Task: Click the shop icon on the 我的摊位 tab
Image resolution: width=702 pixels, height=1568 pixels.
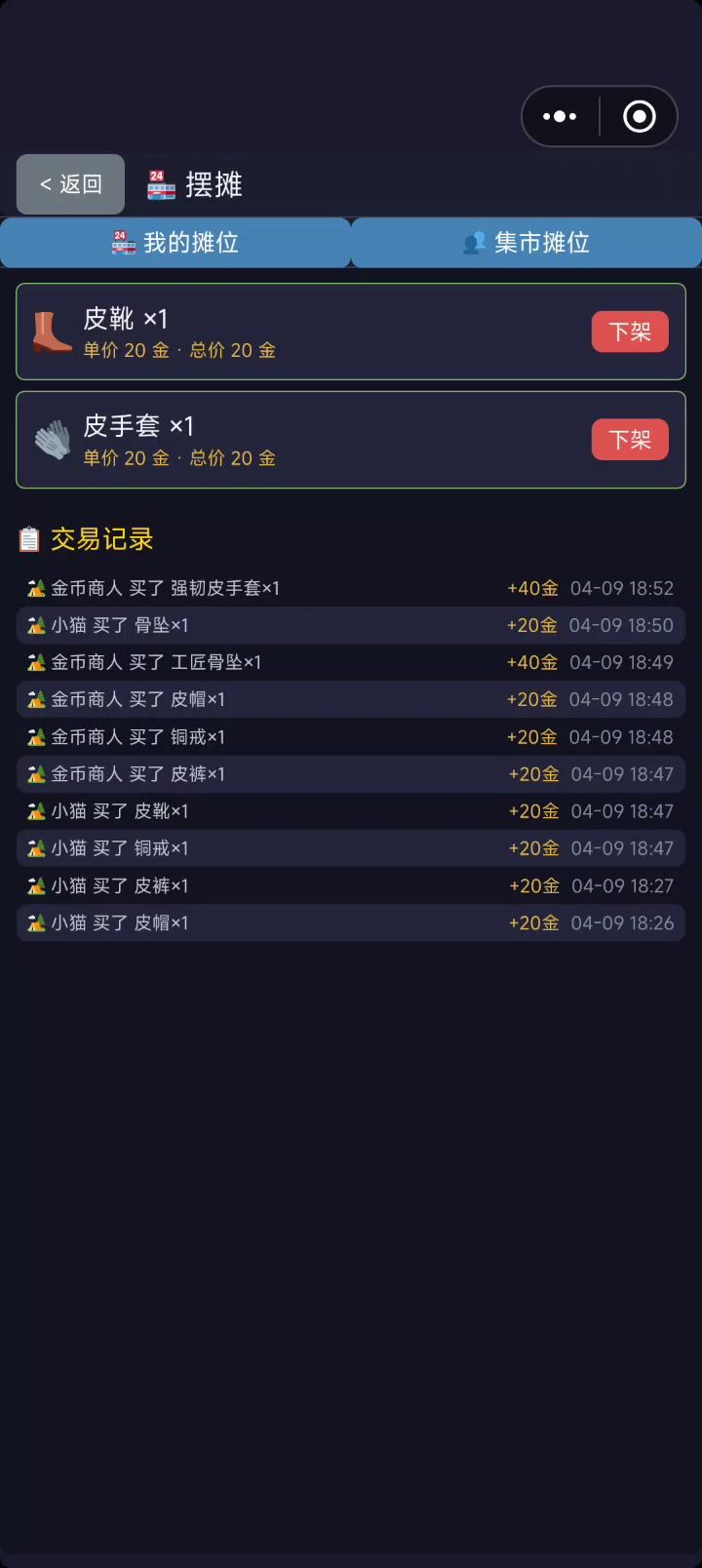Action: tap(124, 243)
